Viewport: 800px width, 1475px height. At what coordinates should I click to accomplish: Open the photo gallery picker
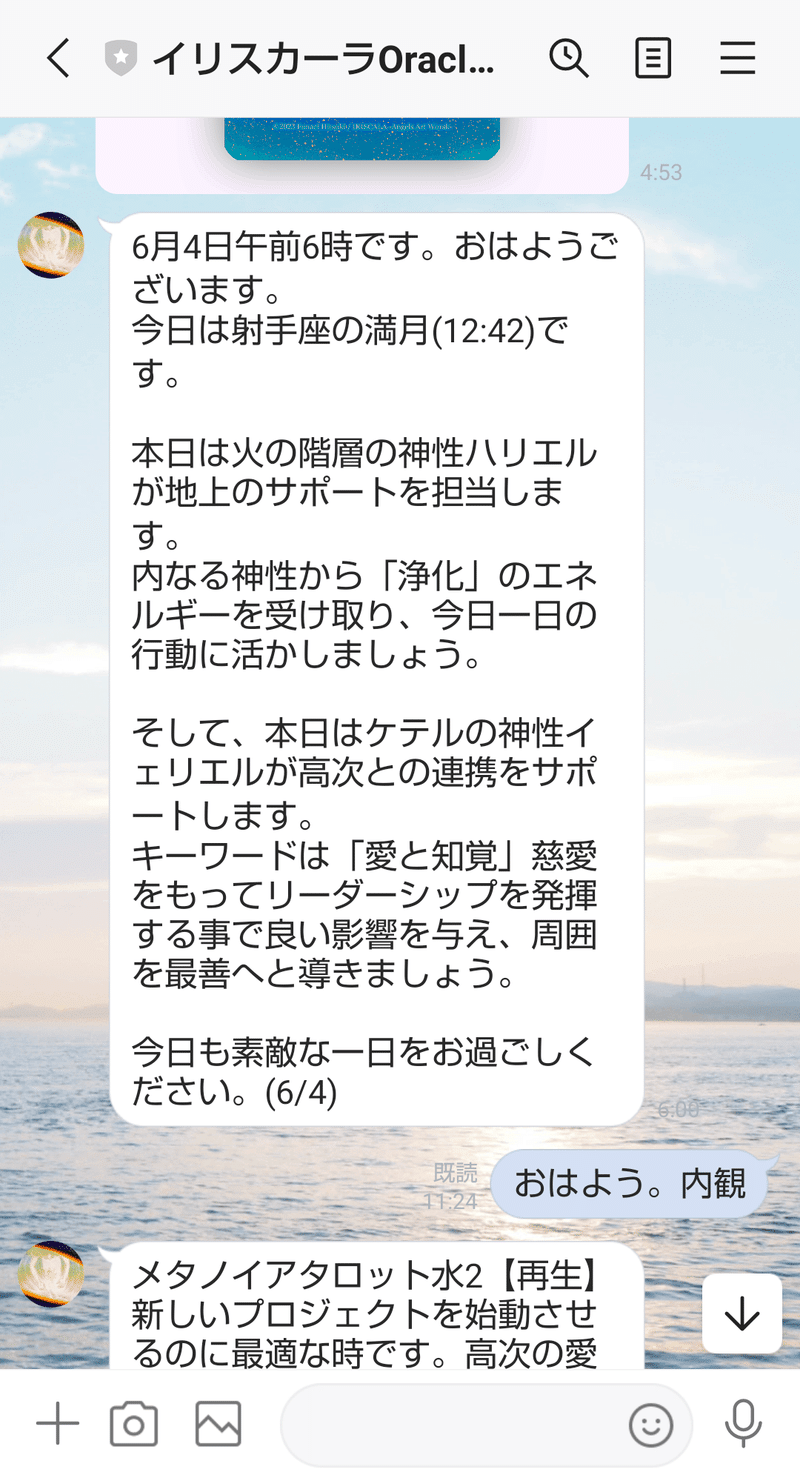pyautogui.click(x=218, y=1423)
